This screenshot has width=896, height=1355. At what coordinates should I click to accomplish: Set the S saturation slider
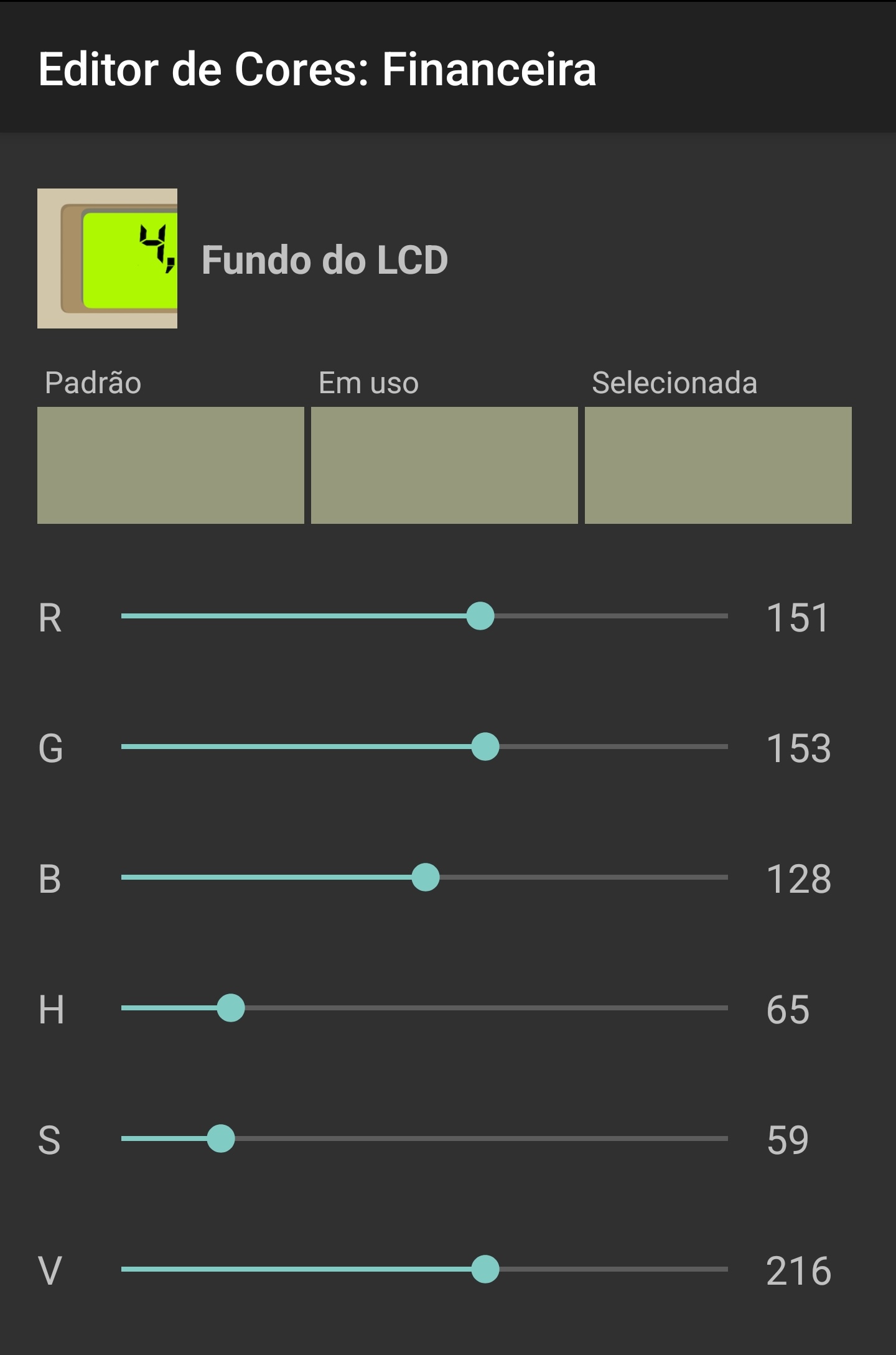pos(221,1138)
